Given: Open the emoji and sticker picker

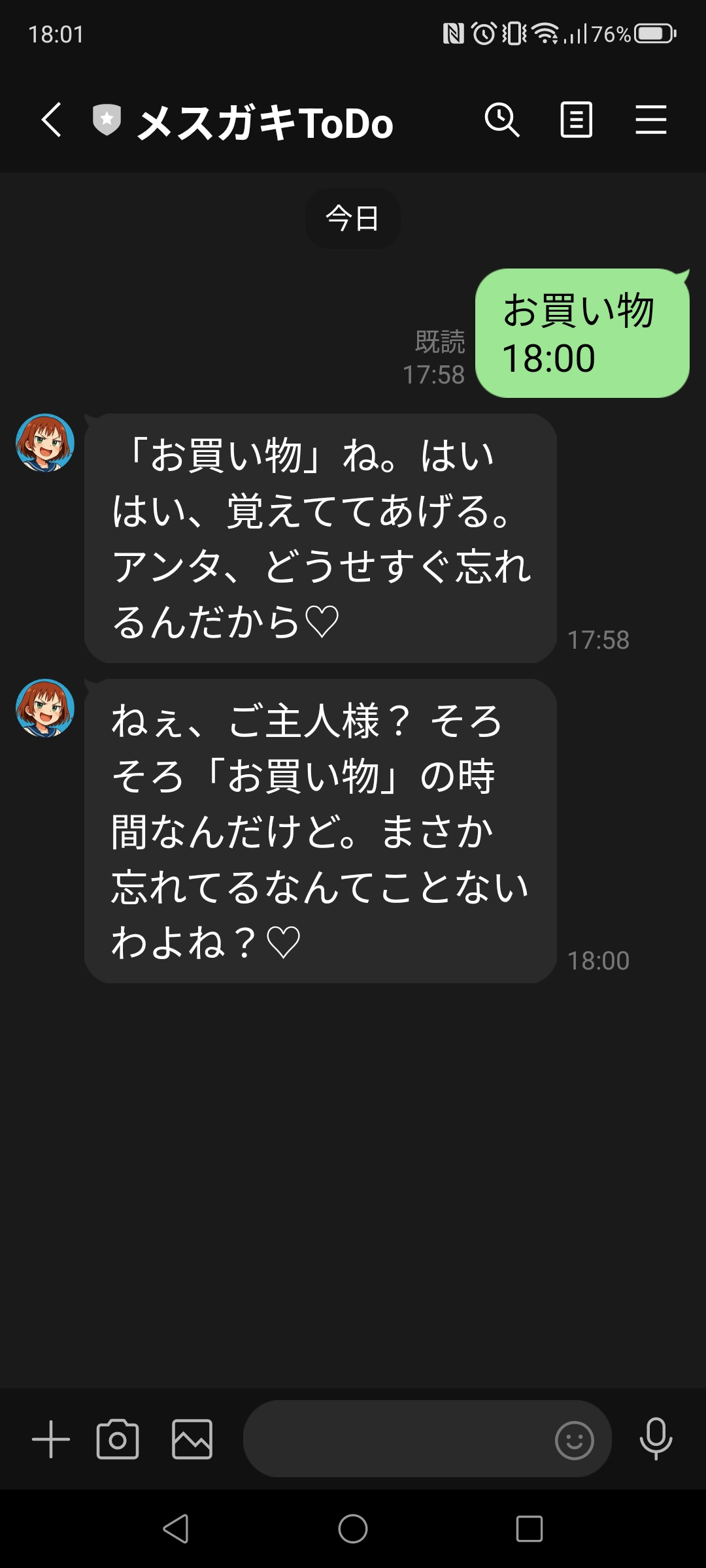Looking at the screenshot, I should click(x=574, y=1439).
